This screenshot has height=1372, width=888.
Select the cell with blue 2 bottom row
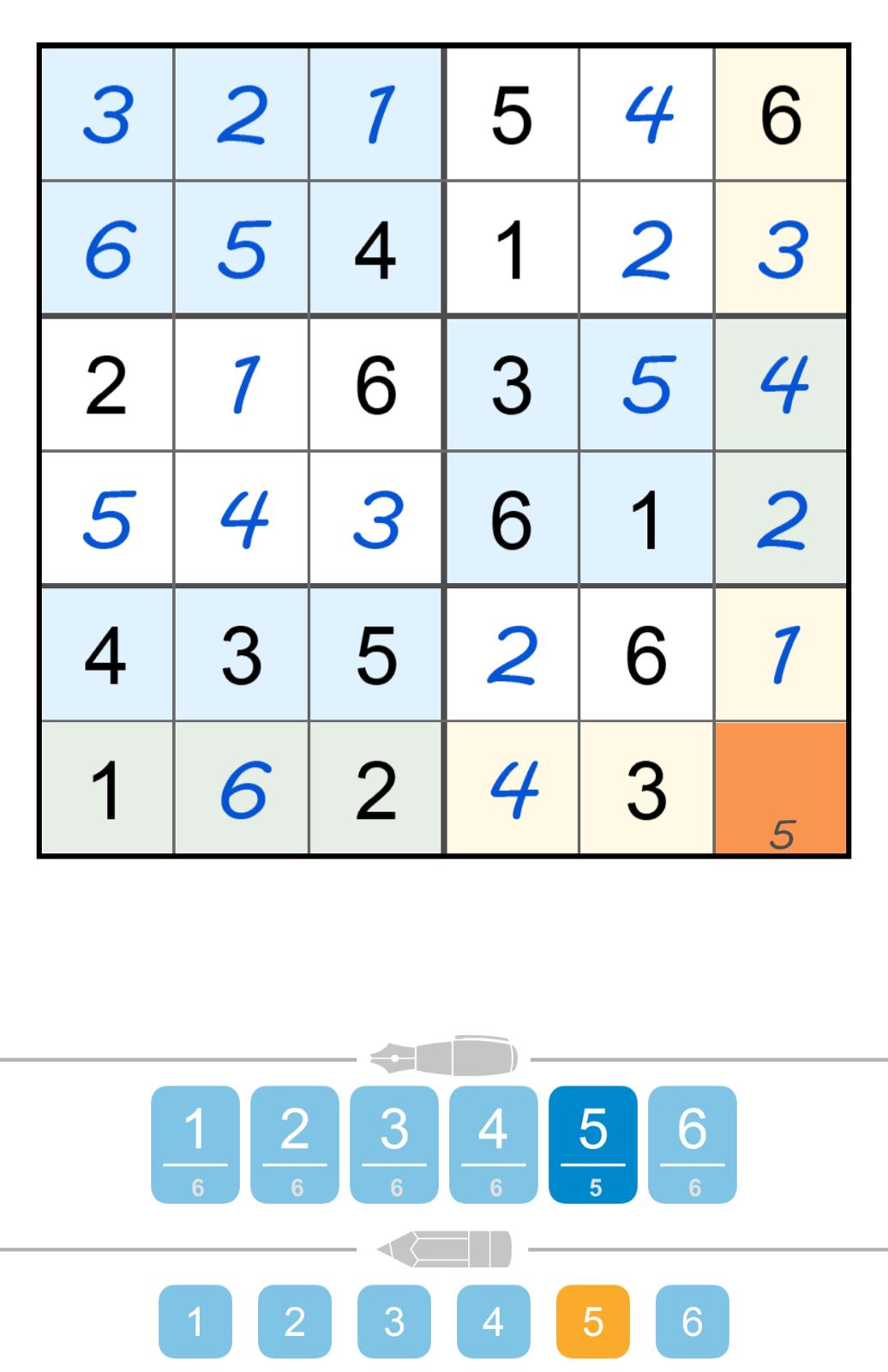click(512, 653)
